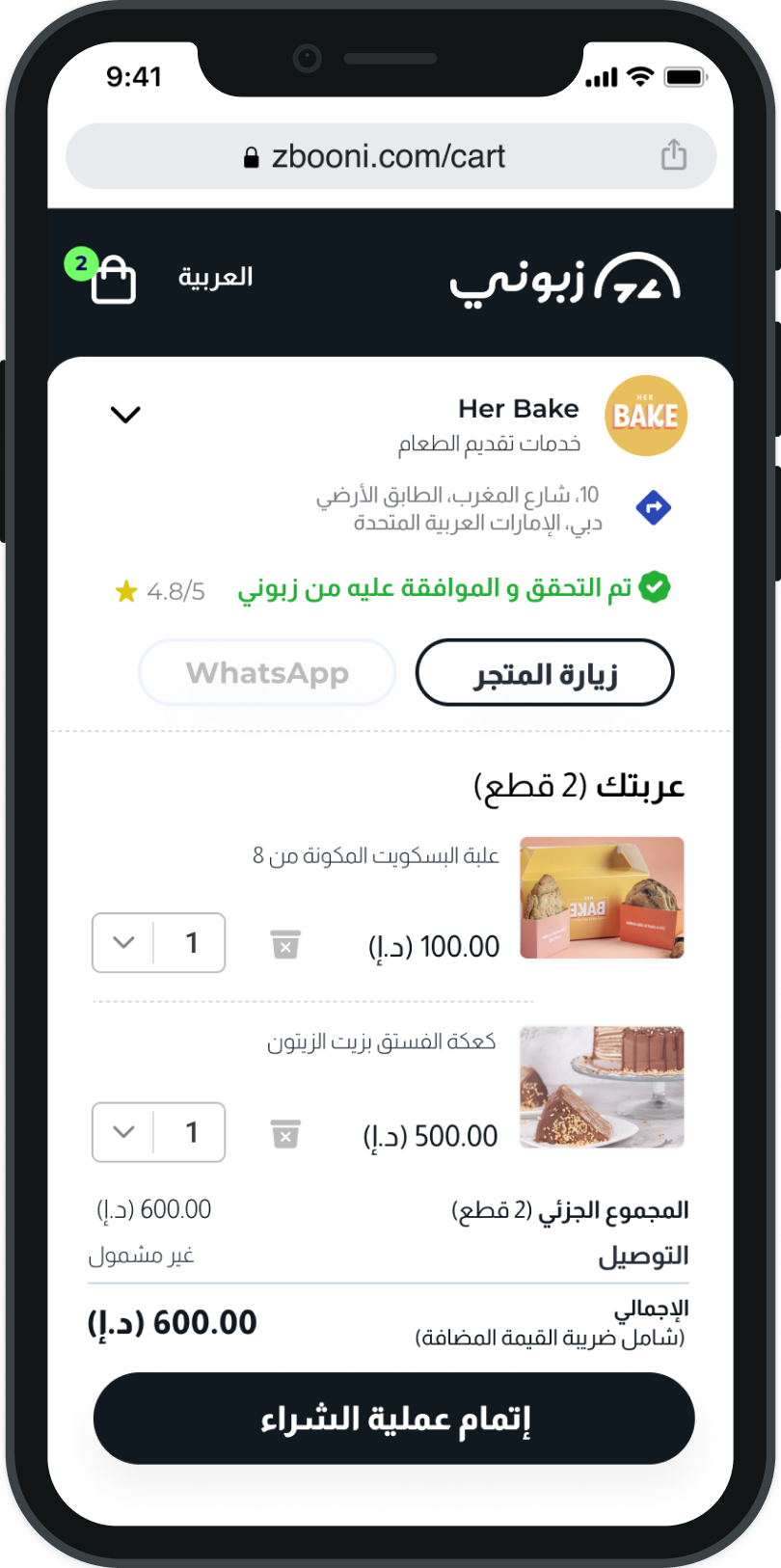Open the quantity selector for the biscuit box
Viewport: 781px width, 1568px height.
(122, 943)
